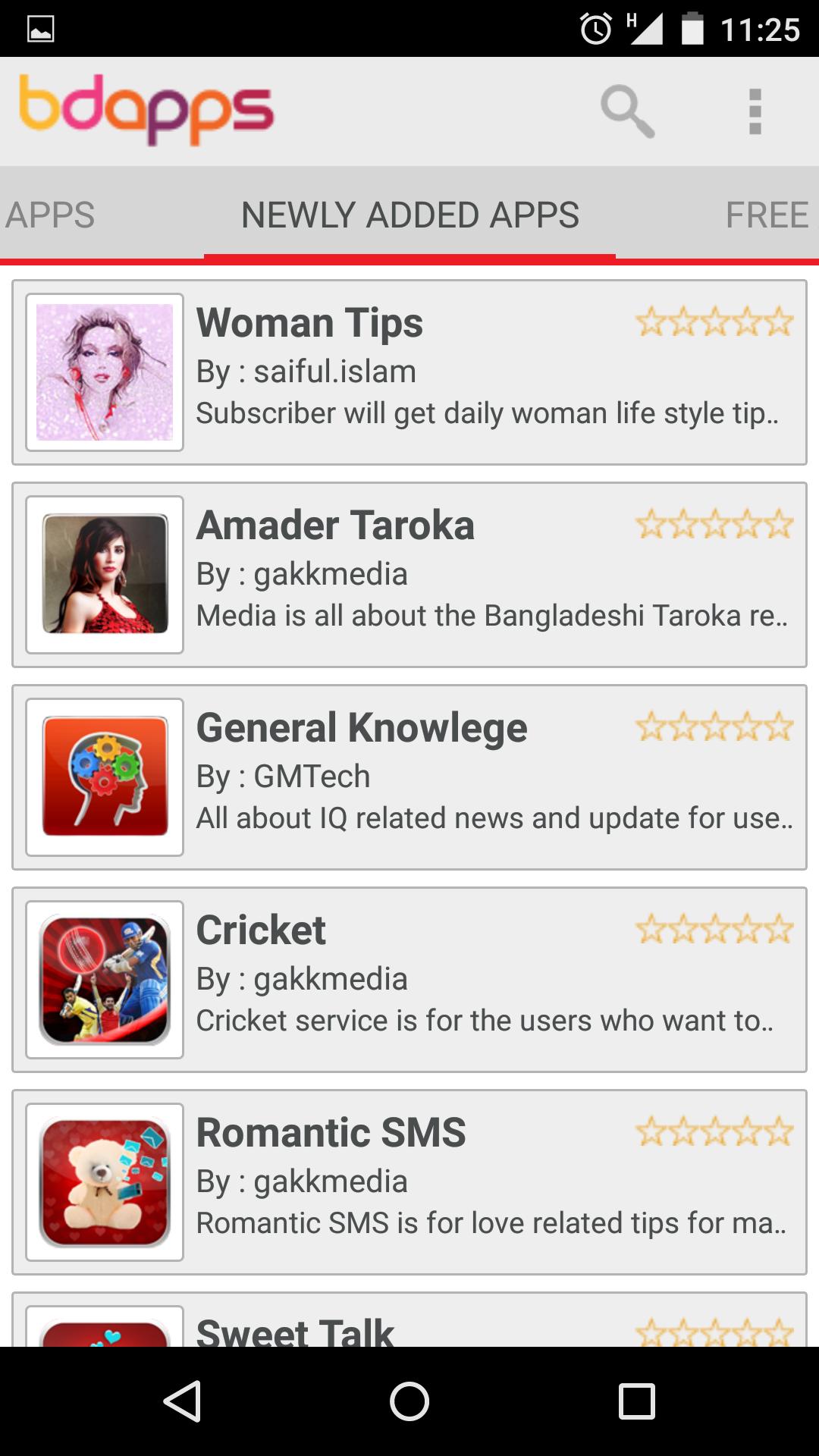Return to the home screen

(409, 1401)
